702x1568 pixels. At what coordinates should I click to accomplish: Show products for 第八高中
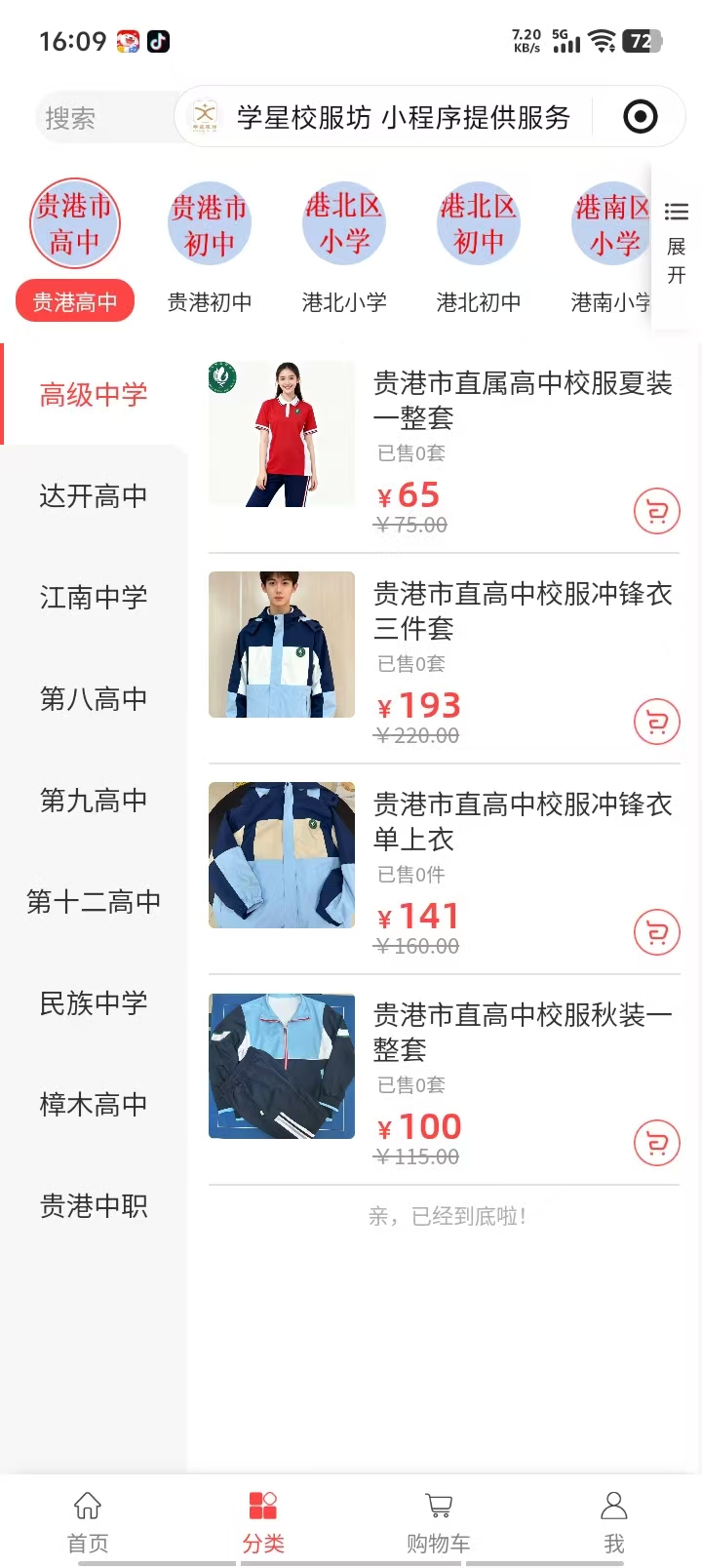click(x=94, y=699)
